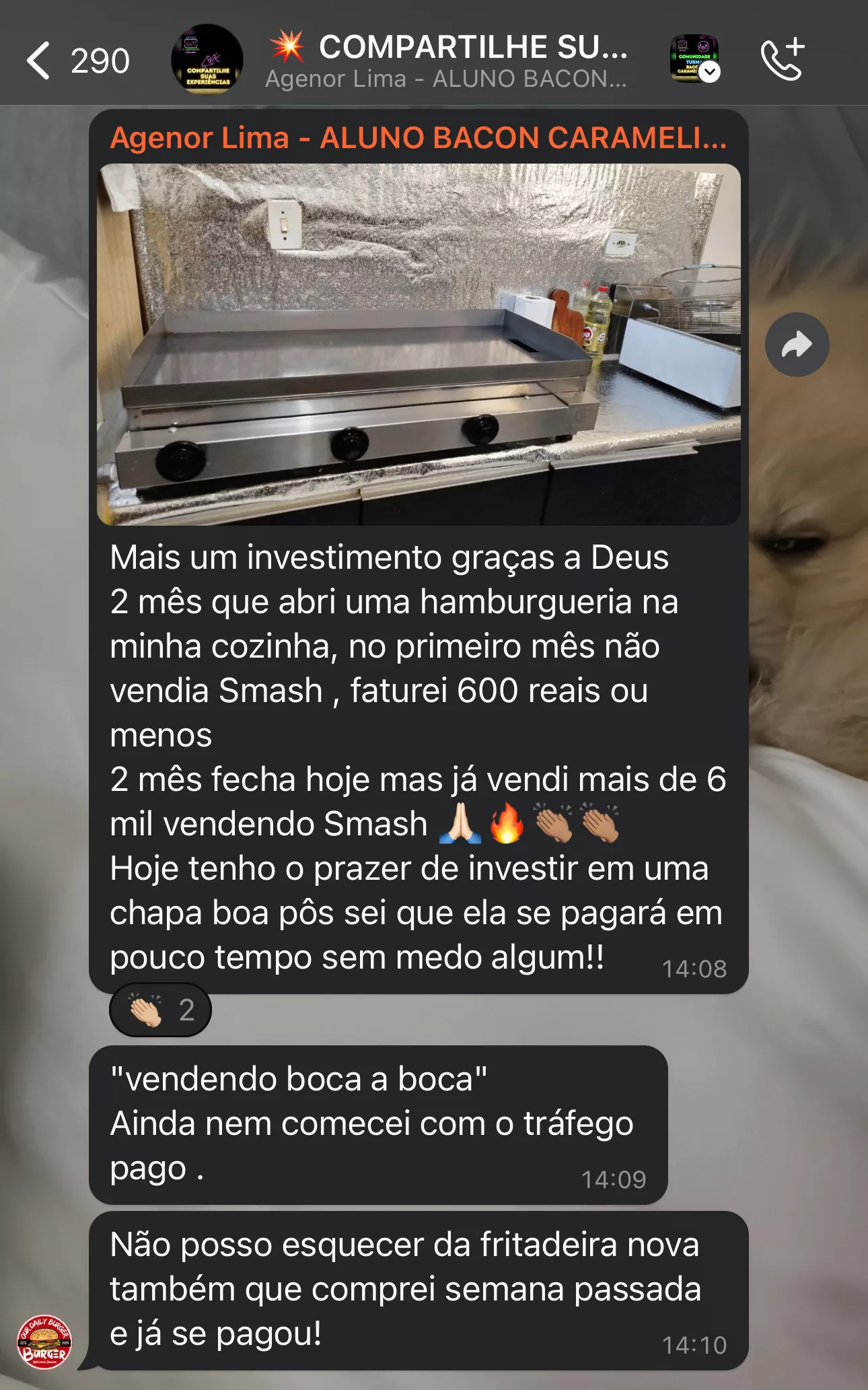This screenshot has width=868, height=1390.
Task: View the clapping hands reactions
Action: (x=160, y=1010)
